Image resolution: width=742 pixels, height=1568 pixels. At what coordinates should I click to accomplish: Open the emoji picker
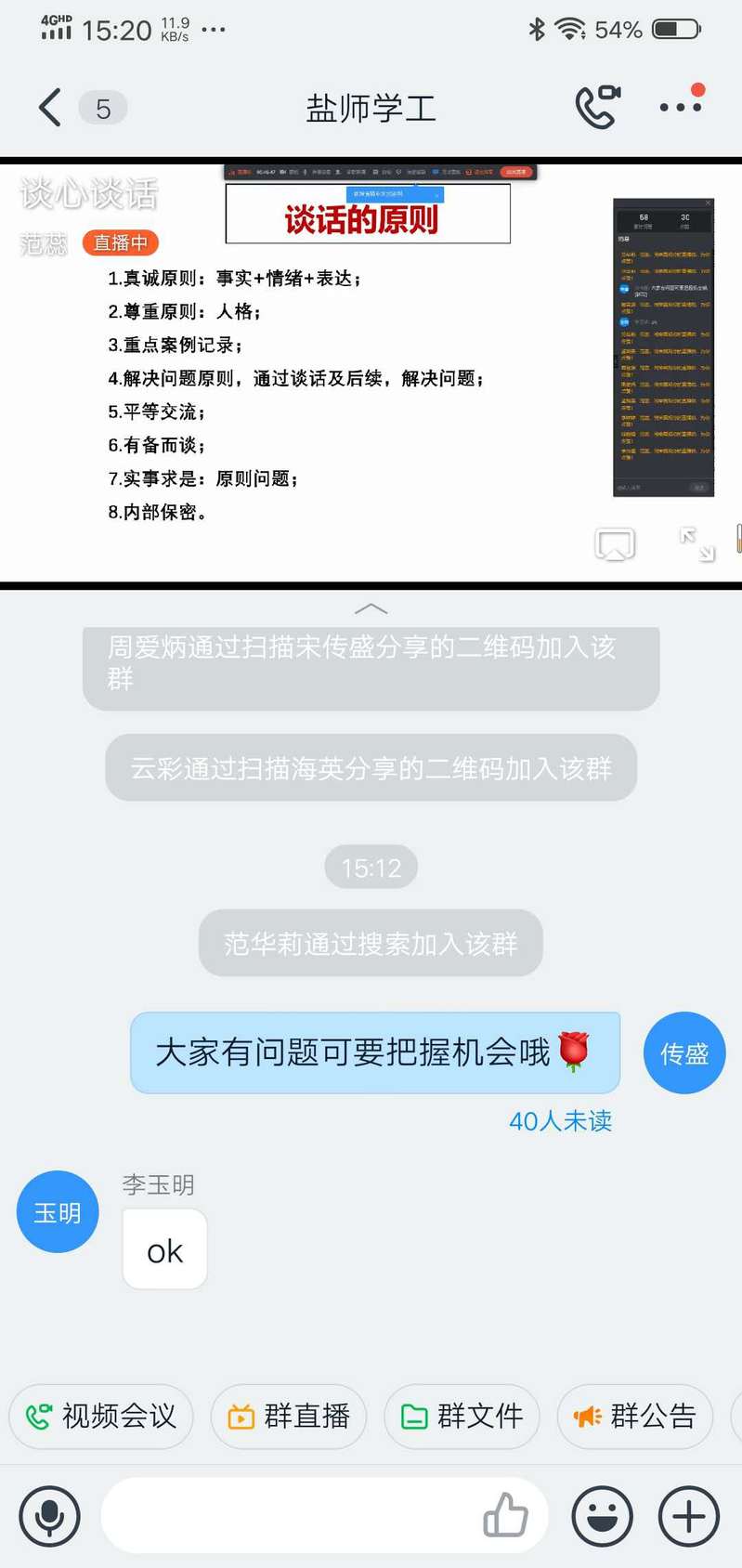click(603, 1516)
